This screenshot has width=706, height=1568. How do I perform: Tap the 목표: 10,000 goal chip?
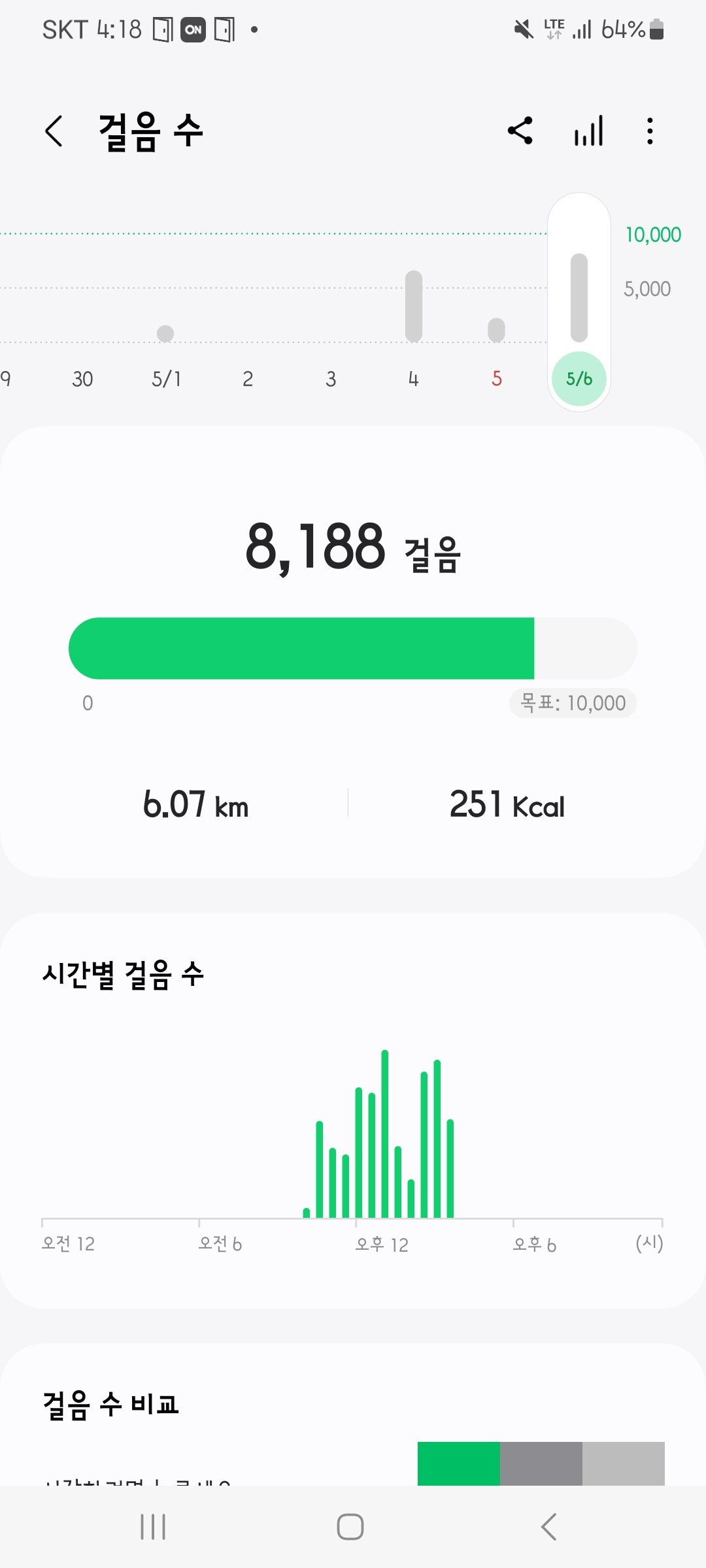tap(573, 703)
